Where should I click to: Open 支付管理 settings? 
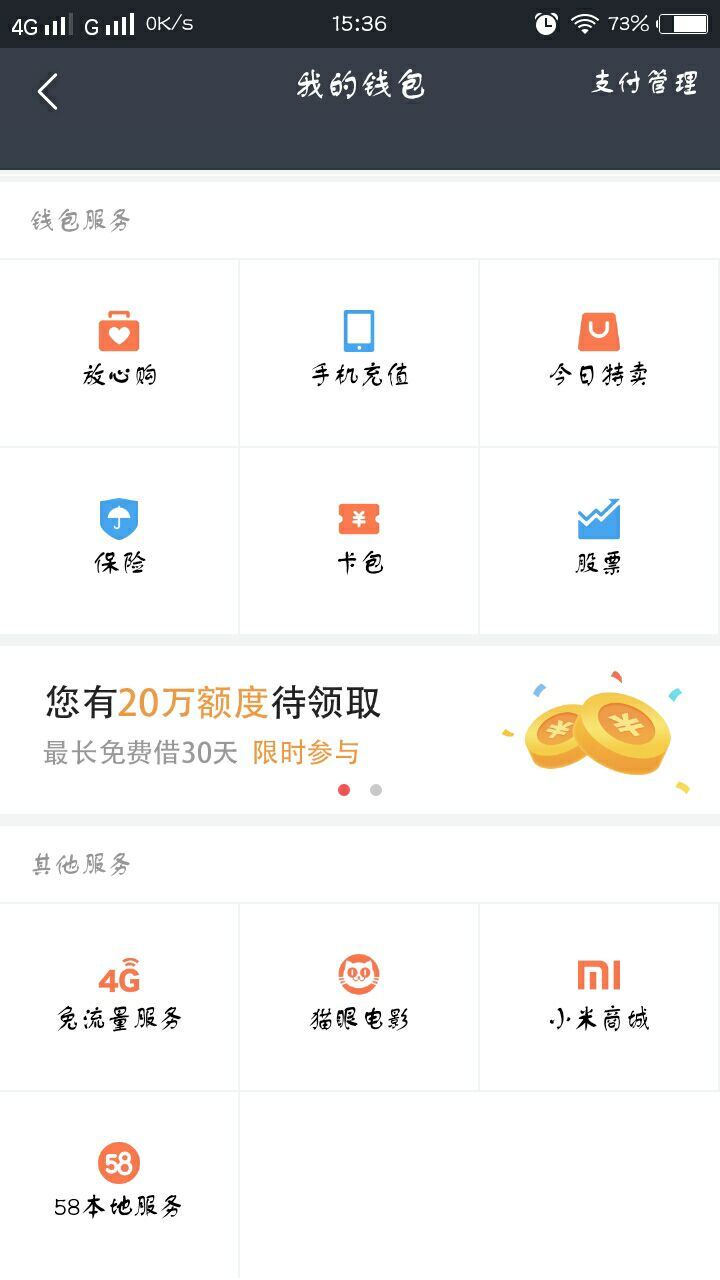644,84
